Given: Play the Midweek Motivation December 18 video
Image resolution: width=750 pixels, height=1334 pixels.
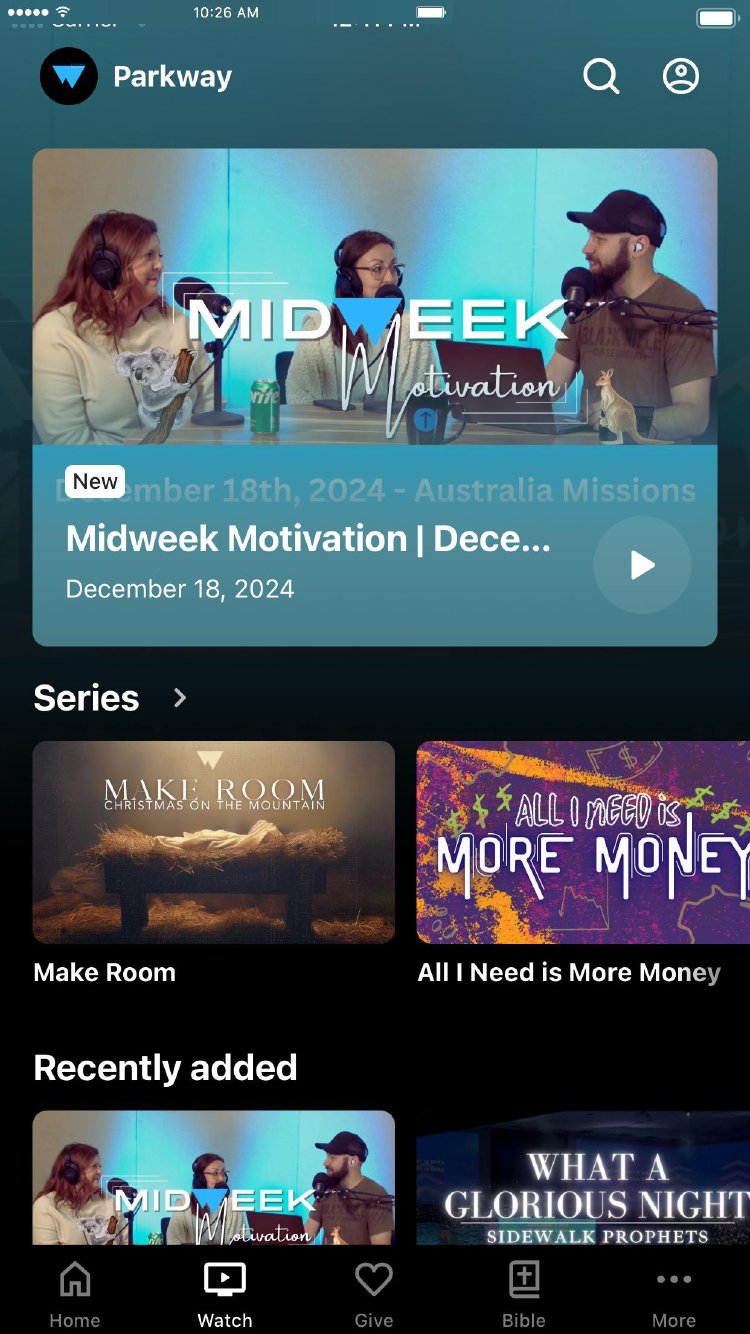Looking at the screenshot, I should point(642,565).
